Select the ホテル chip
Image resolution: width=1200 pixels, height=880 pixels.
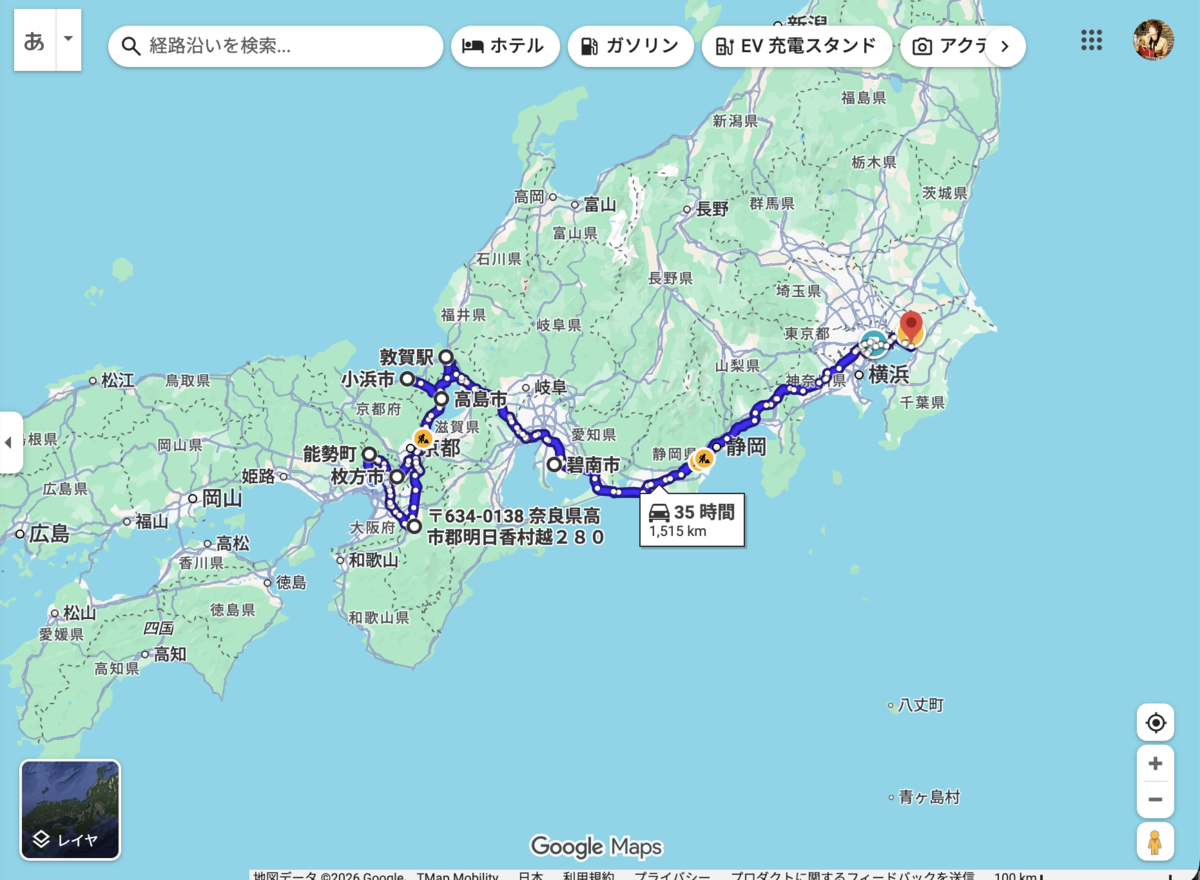505,46
